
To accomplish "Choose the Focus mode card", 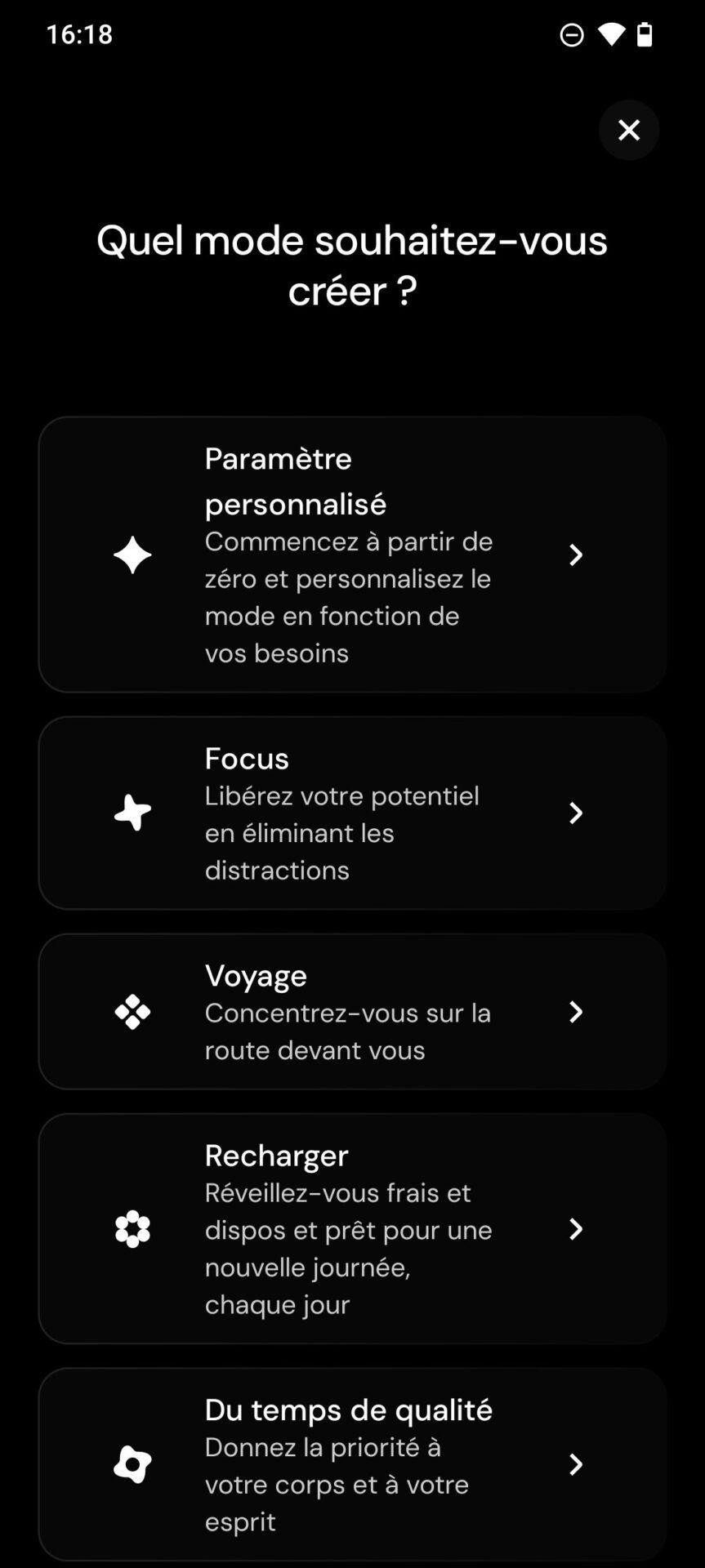I will [352, 813].
